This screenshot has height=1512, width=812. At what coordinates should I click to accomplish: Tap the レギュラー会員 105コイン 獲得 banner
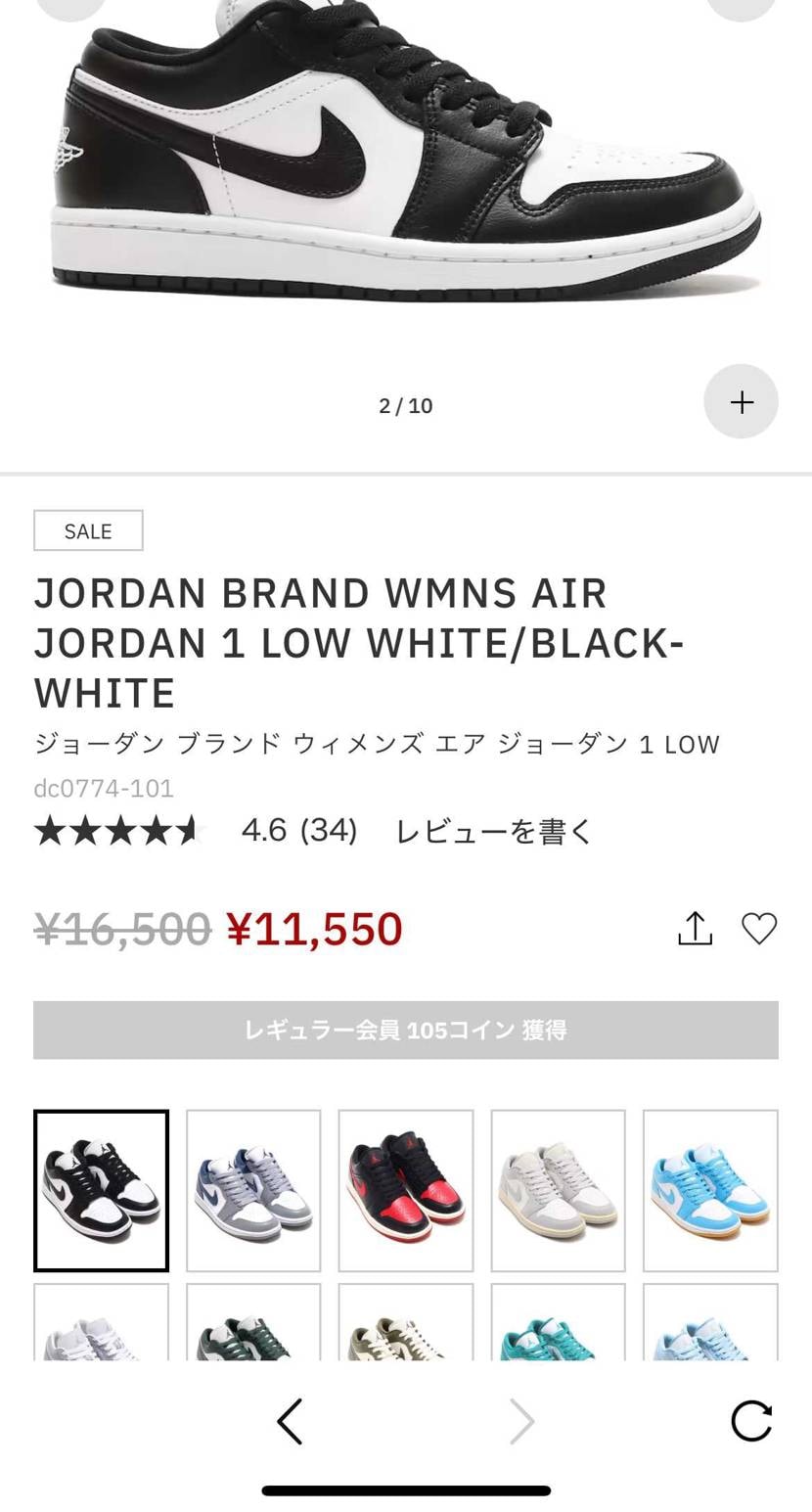point(406,1030)
